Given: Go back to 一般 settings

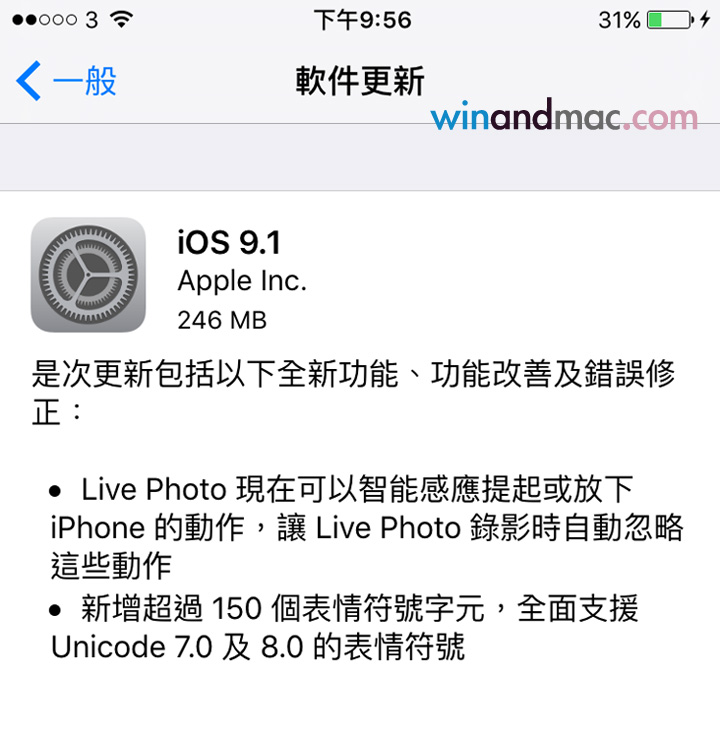Looking at the screenshot, I should tap(66, 81).
